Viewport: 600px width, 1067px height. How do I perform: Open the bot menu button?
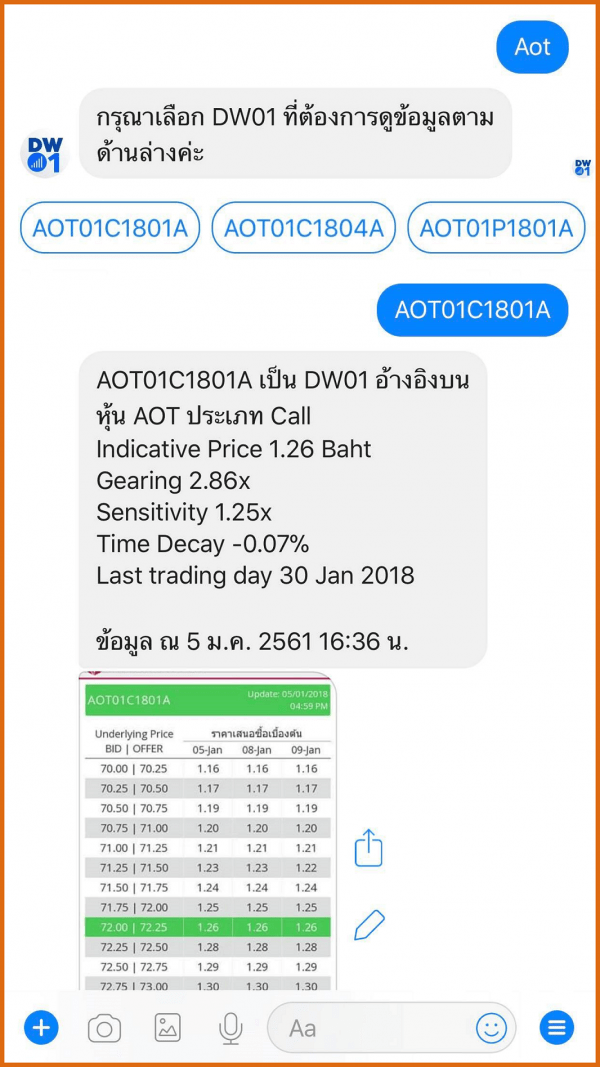tap(557, 1027)
